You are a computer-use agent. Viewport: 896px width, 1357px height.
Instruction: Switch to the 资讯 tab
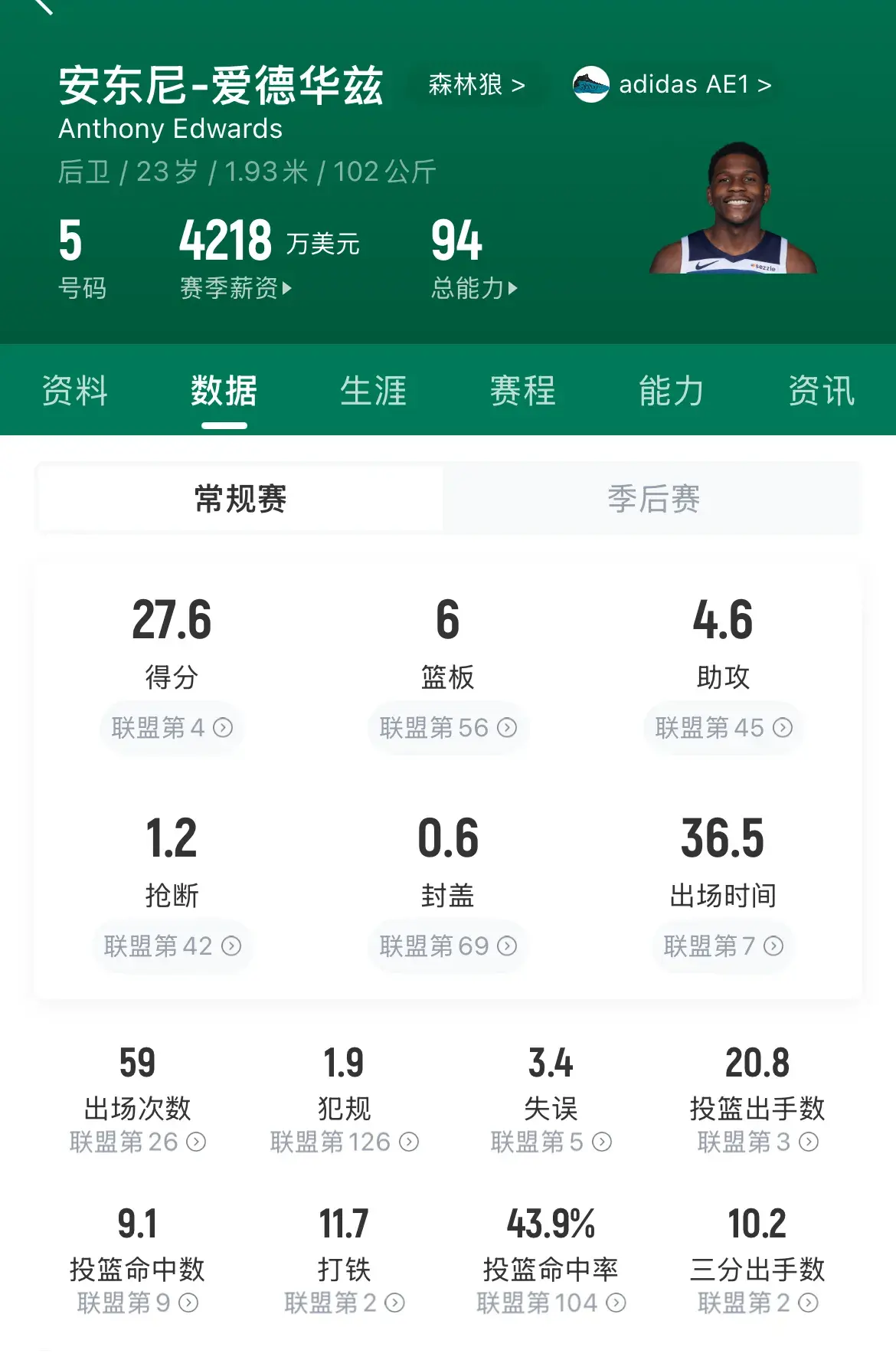(821, 391)
